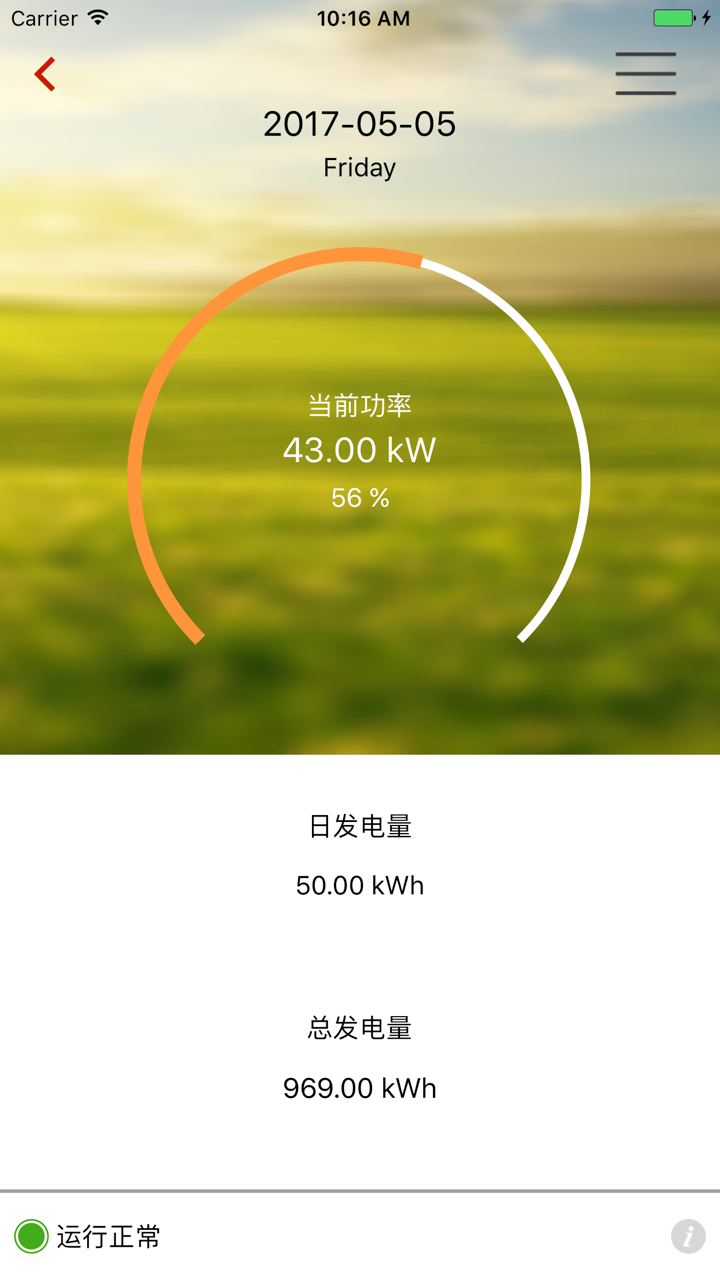Tap the red back arrow
This screenshot has width=720, height=1280.
(44, 74)
